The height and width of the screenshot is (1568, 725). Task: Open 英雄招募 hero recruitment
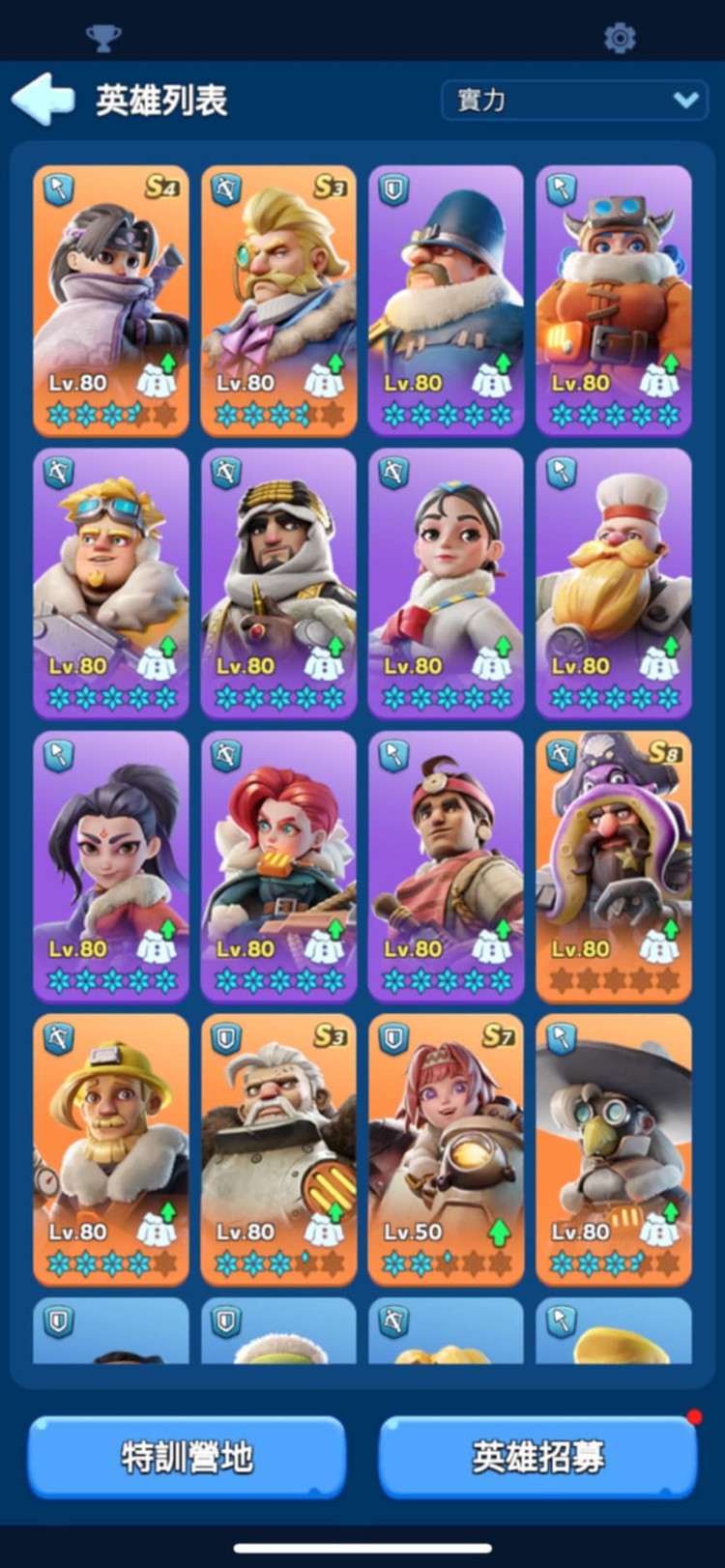[538, 1457]
